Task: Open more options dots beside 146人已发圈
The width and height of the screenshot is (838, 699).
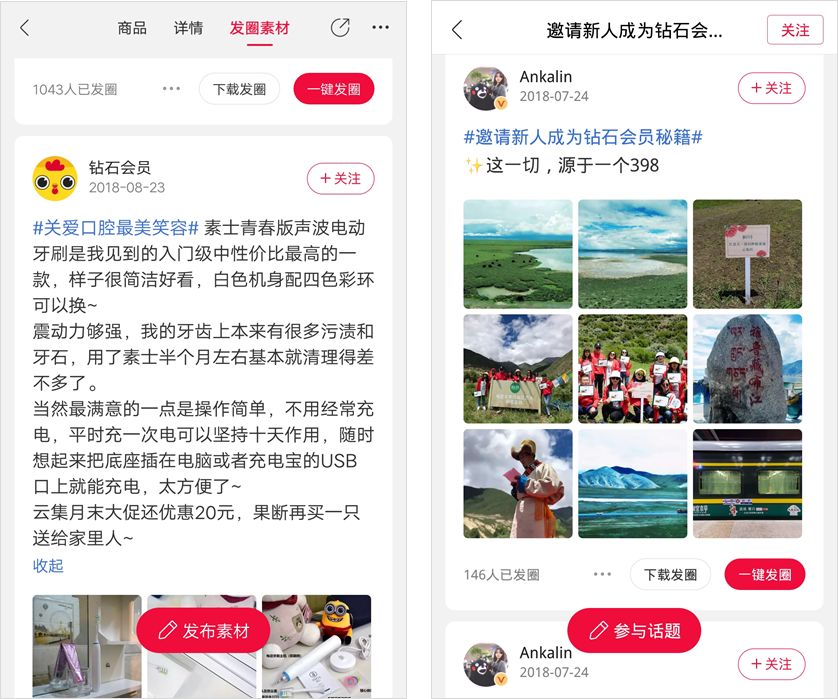Action: (x=602, y=574)
